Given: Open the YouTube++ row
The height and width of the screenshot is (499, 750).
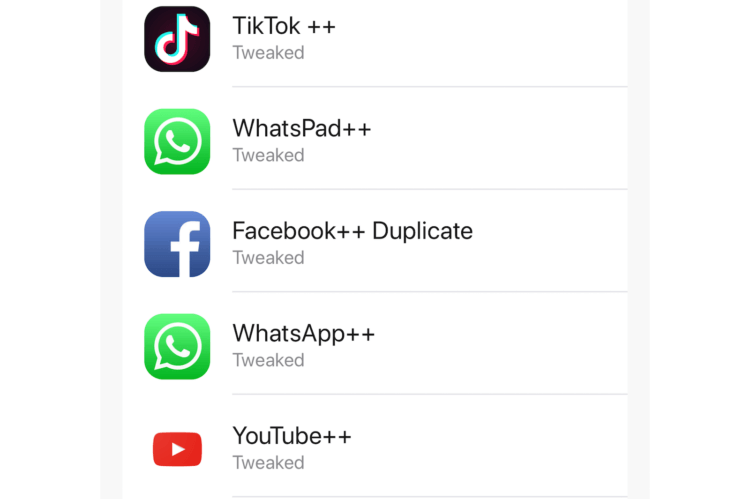Looking at the screenshot, I should [292, 447].
